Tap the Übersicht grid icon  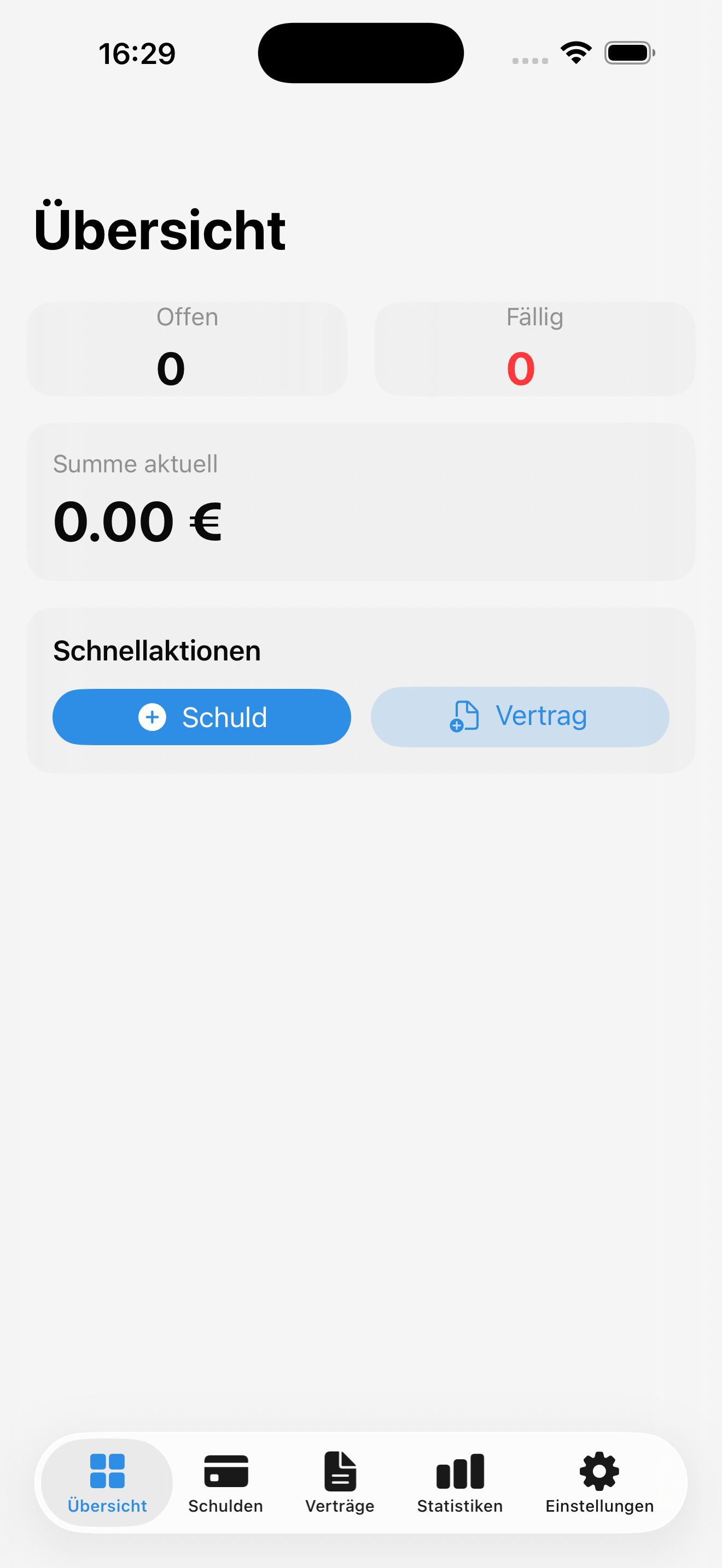(107, 1471)
